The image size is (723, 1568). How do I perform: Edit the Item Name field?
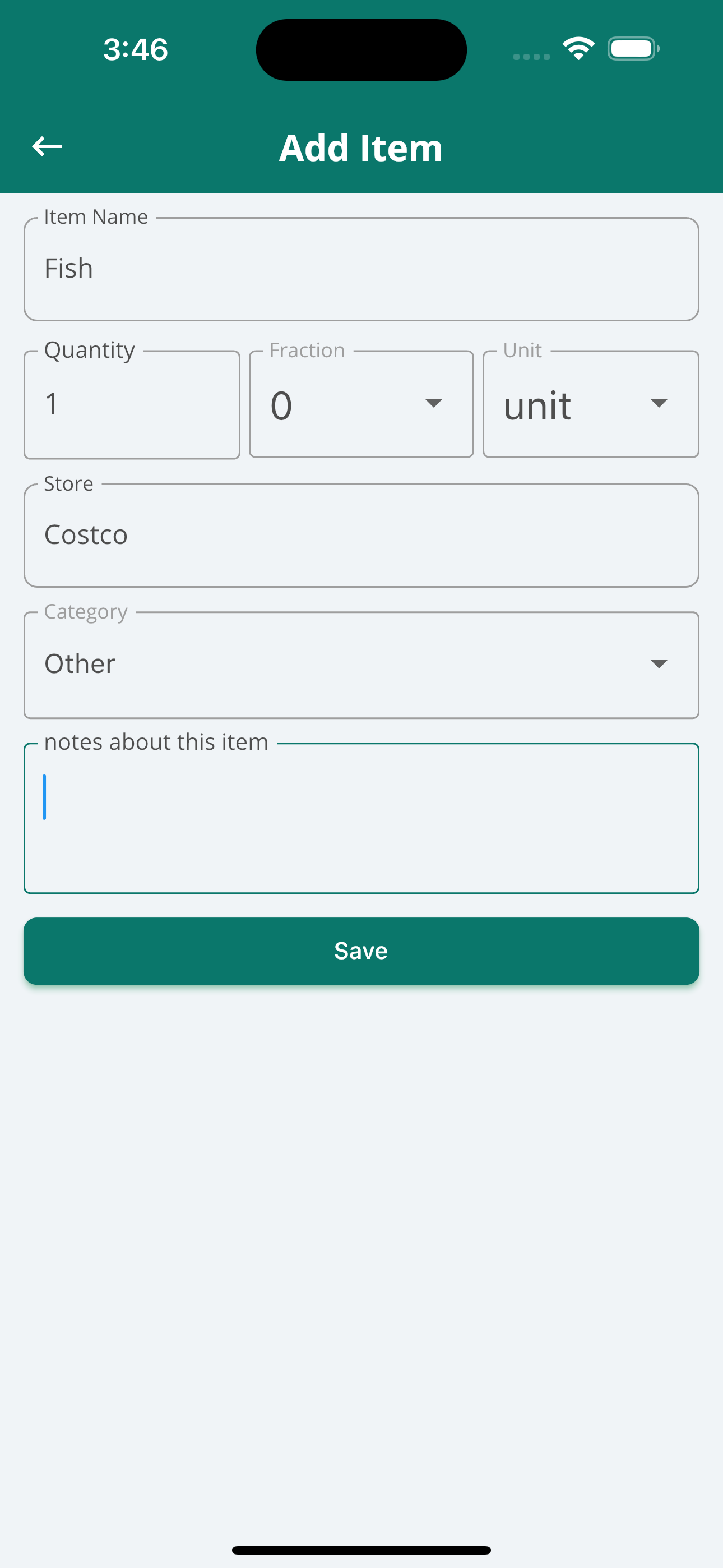pos(361,270)
